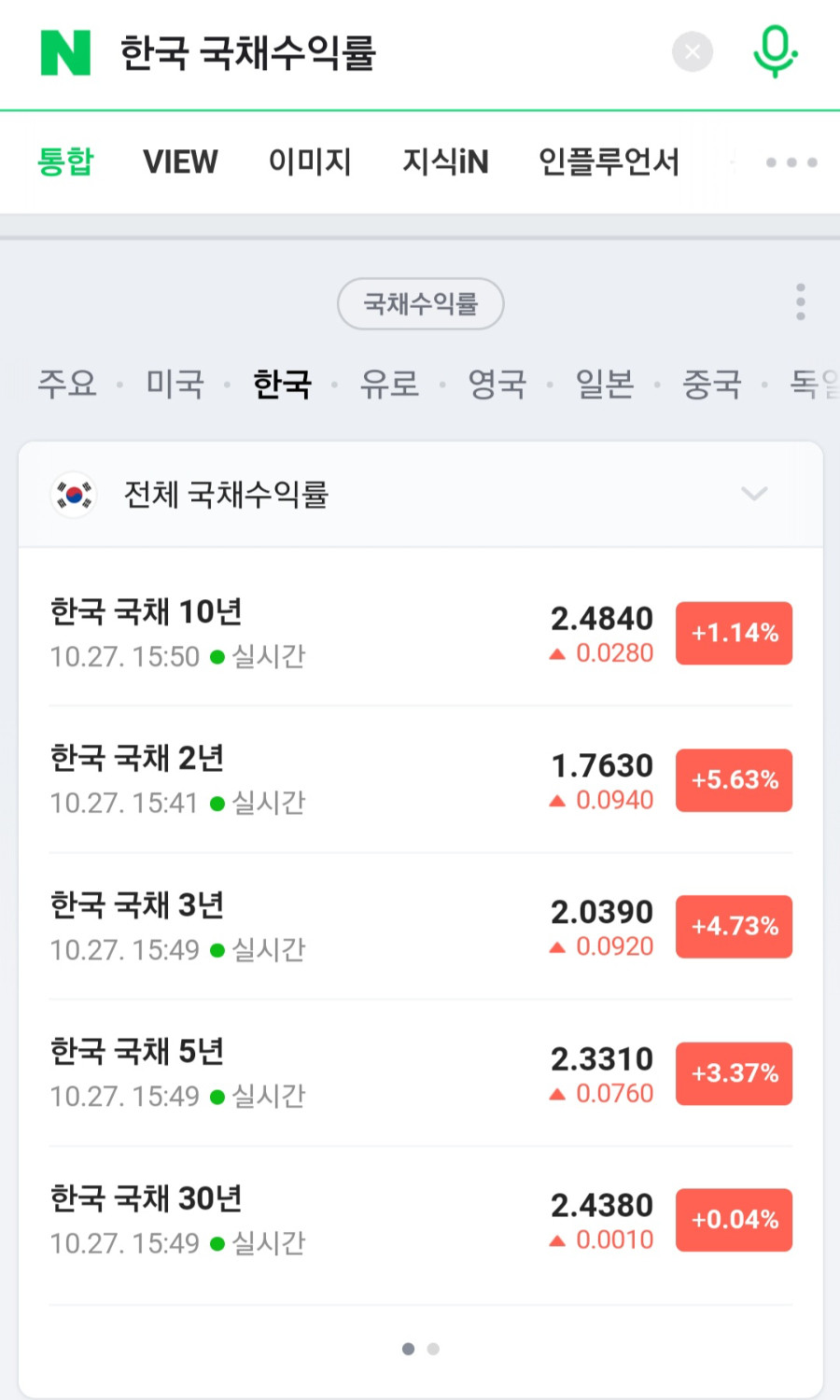Select the 중국 country tab

click(x=712, y=384)
